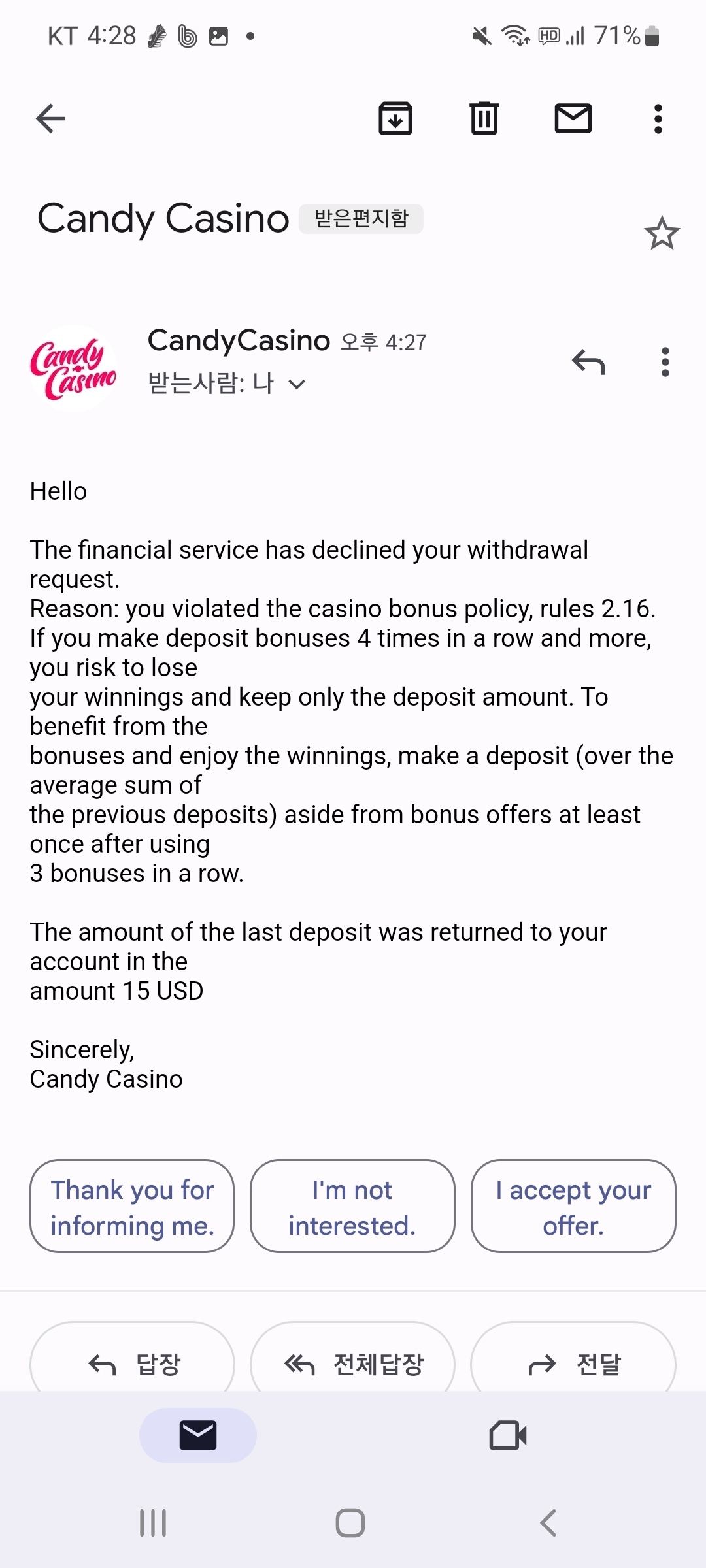Expand recipient details next to 받는사람
This screenshot has width=706, height=1568.
[x=297, y=384]
